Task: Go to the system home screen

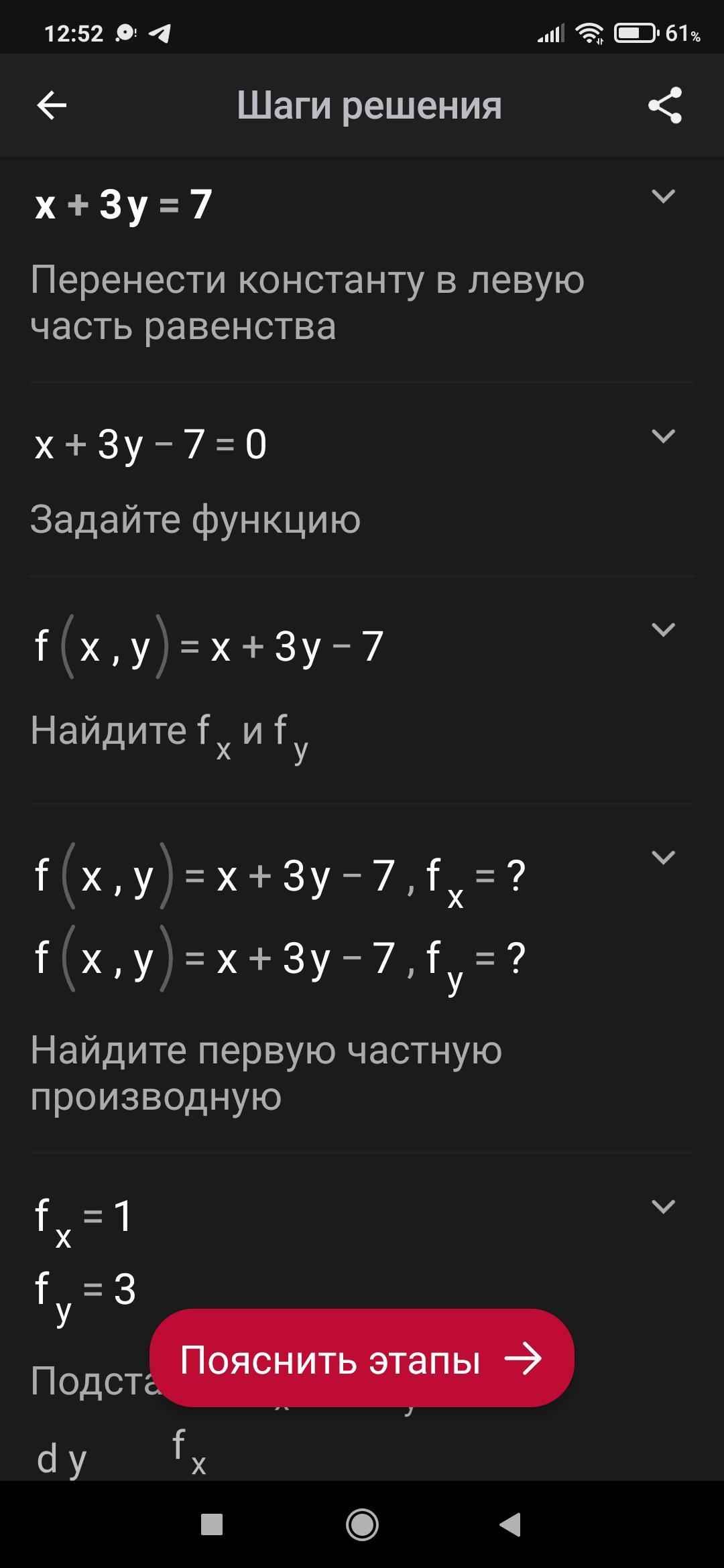Action: point(362,1524)
